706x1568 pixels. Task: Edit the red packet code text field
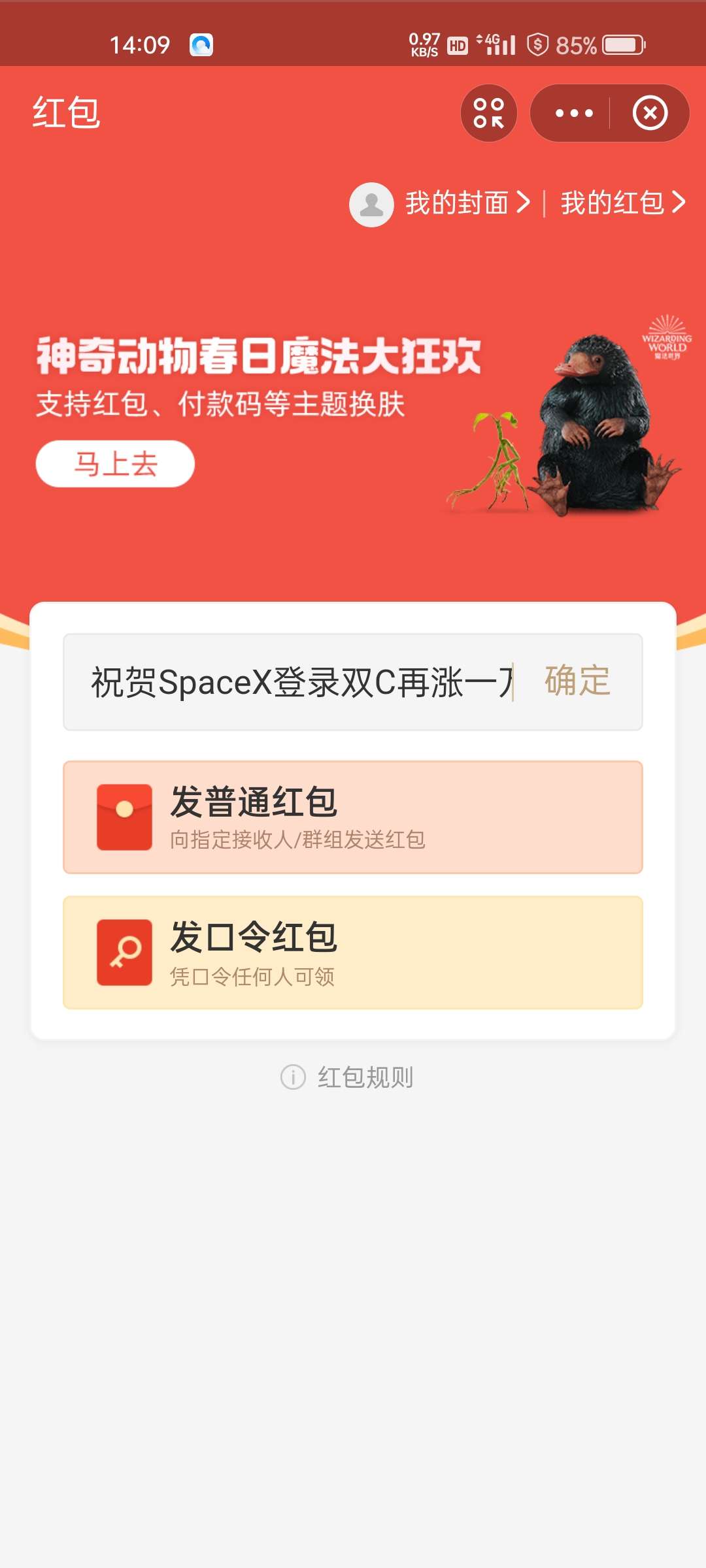pyautogui.click(x=301, y=682)
